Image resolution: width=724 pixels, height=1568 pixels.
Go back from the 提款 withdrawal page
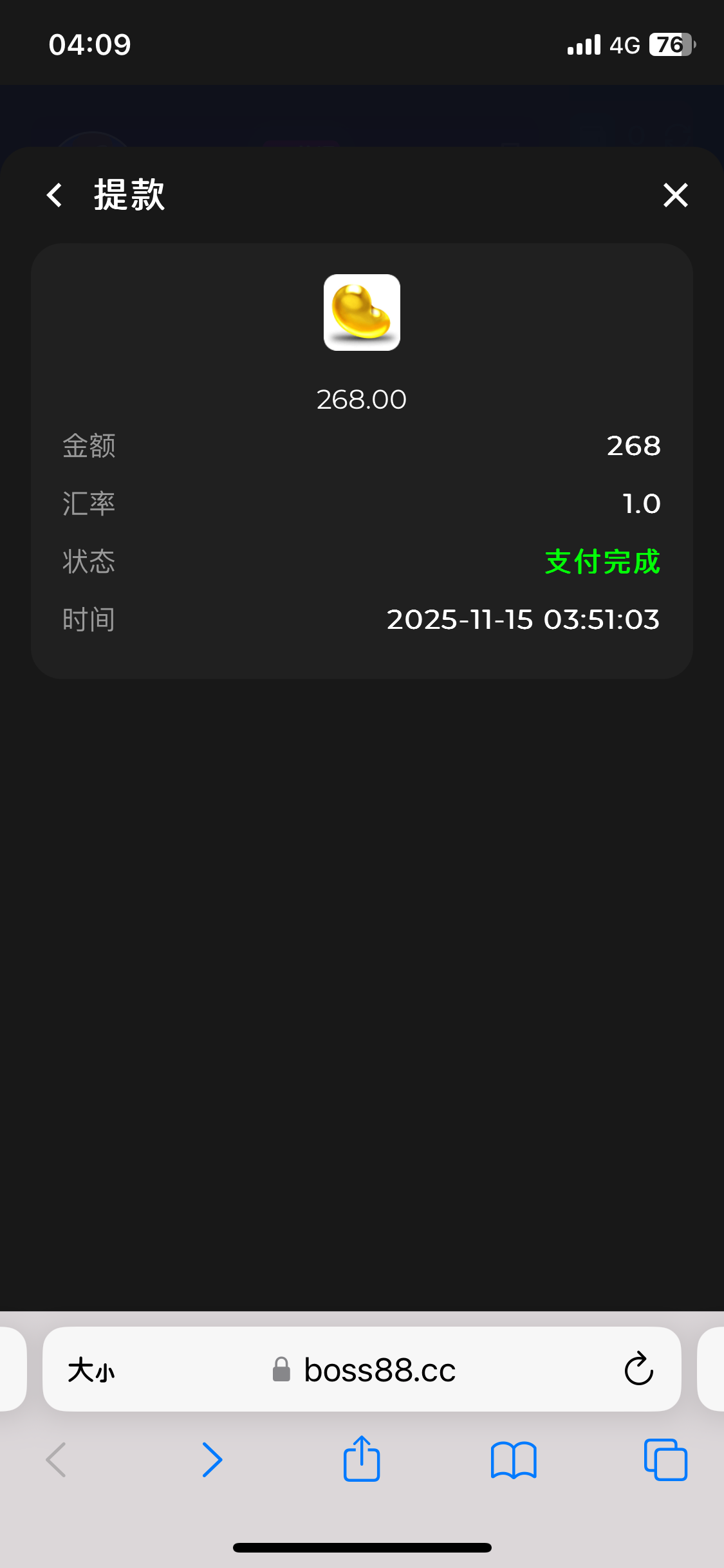(x=55, y=195)
